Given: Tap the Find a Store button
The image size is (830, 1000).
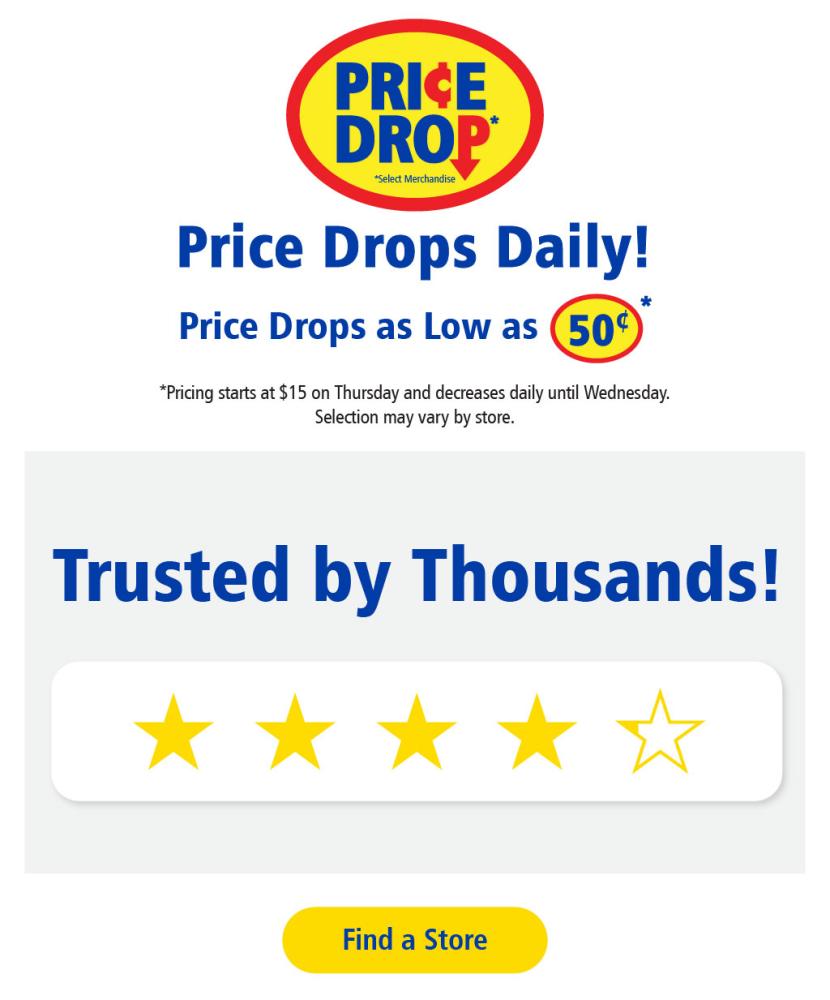Looking at the screenshot, I should click(415, 940).
